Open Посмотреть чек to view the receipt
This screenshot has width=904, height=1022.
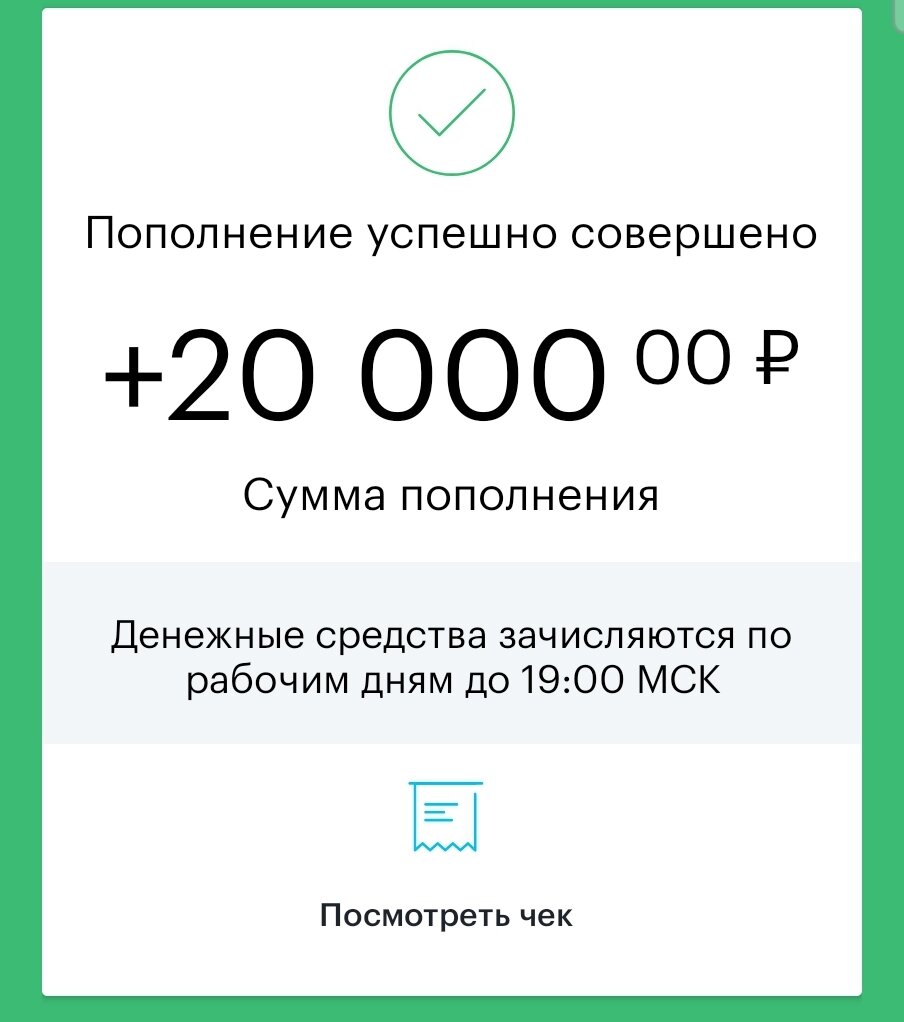448,911
